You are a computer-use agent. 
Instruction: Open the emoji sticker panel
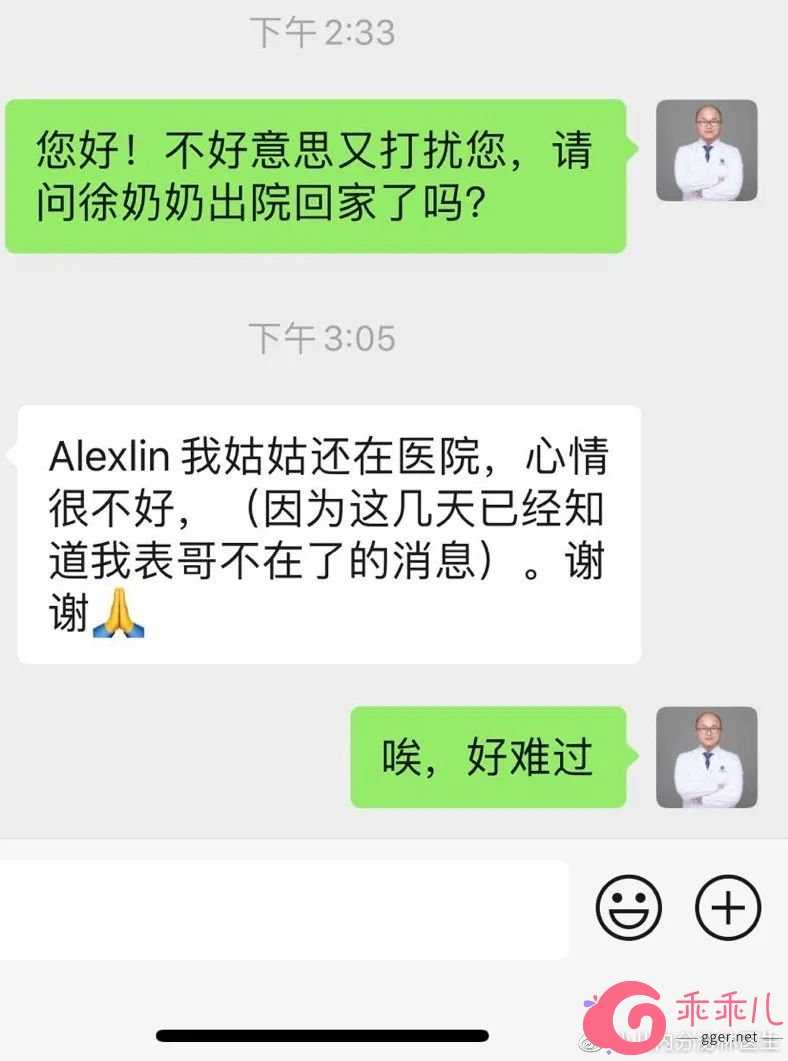tap(629, 909)
